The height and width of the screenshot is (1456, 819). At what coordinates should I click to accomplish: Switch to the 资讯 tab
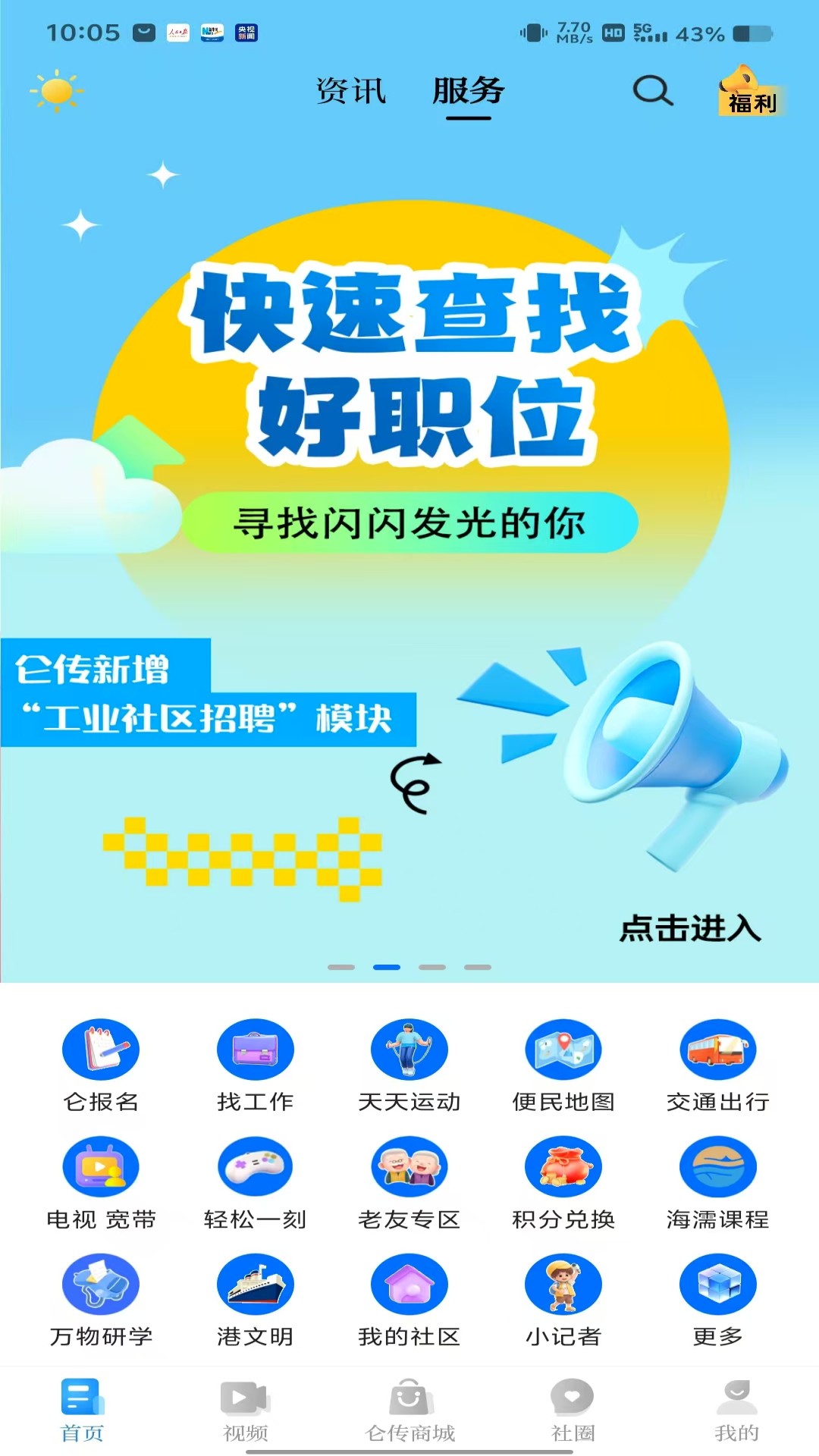(351, 91)
